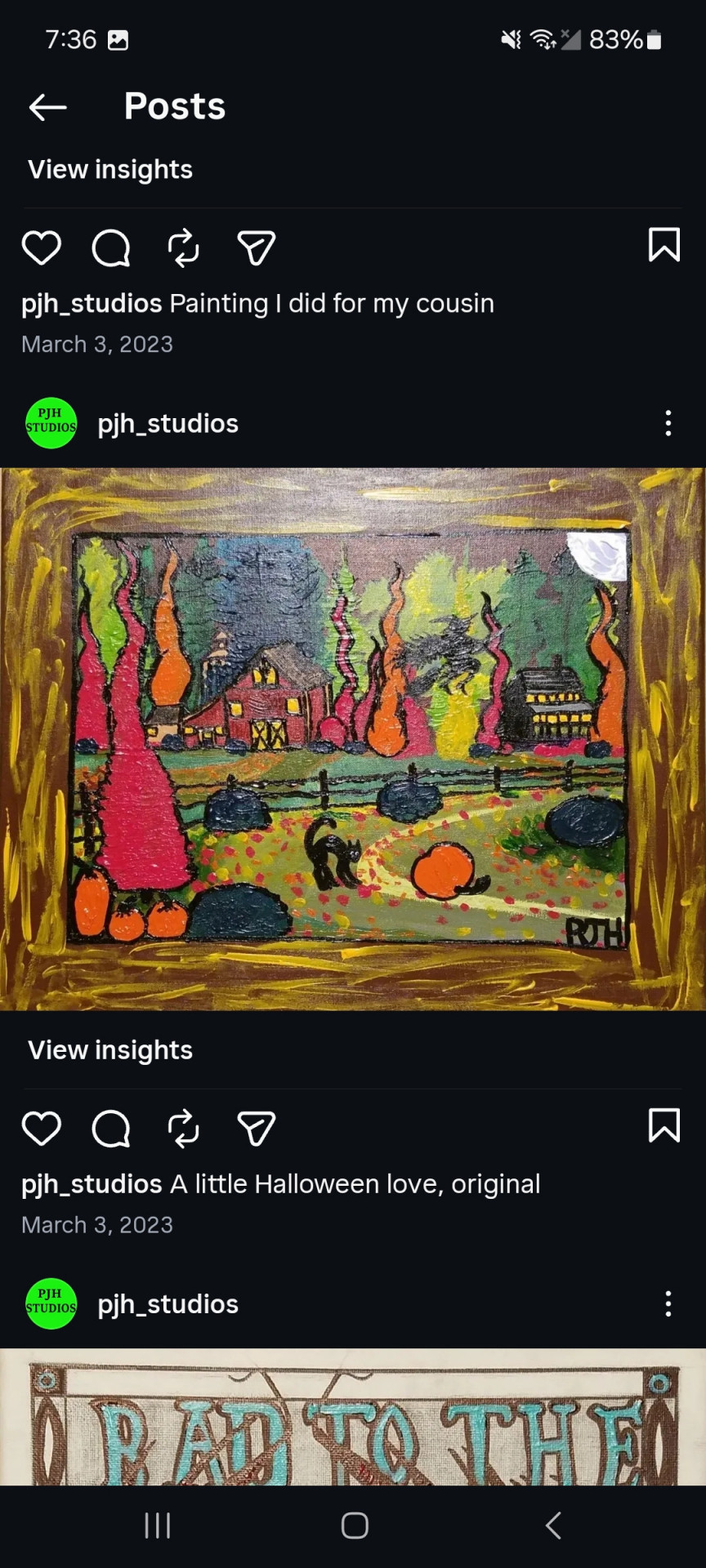View insights for the cousin painting post

coord(110,169)
